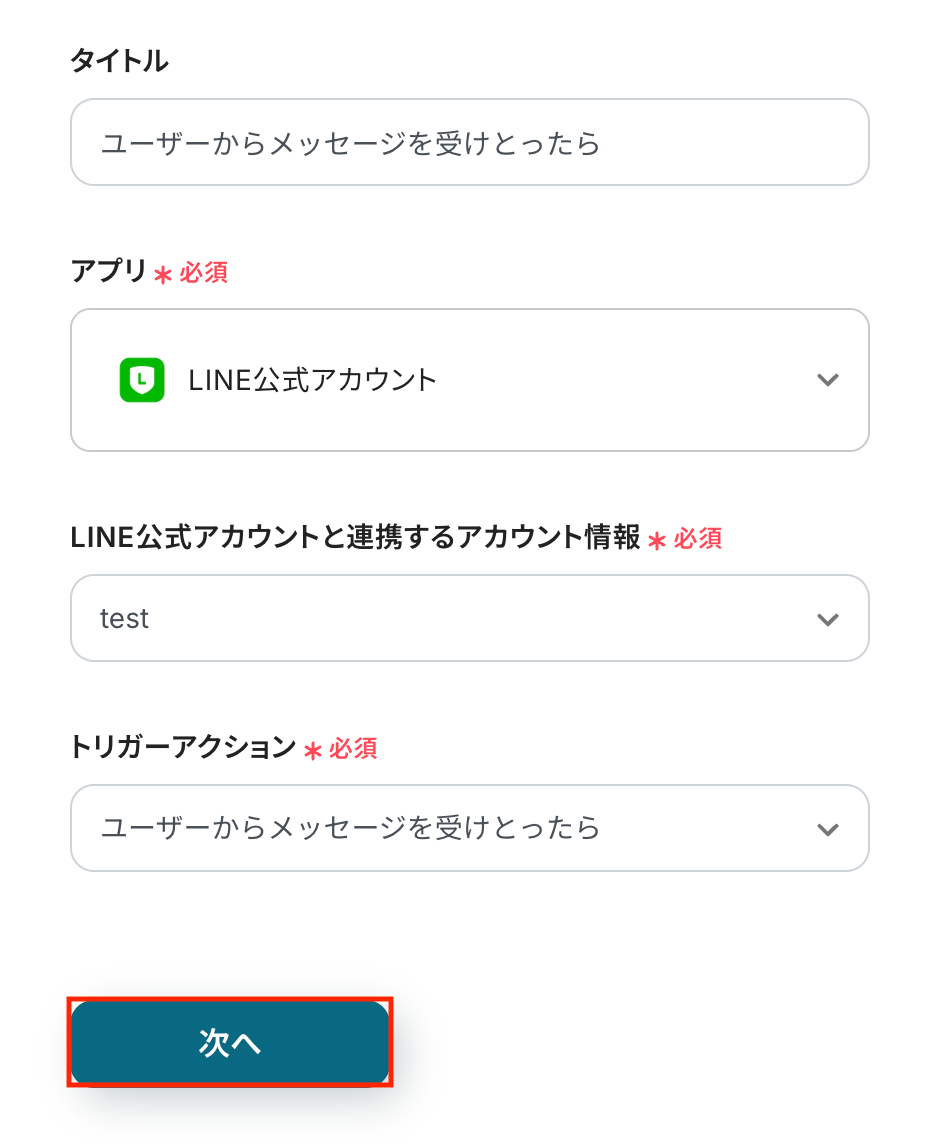
Task: Expand the account info dropdown showing test
Action: (x=469, y=618)
